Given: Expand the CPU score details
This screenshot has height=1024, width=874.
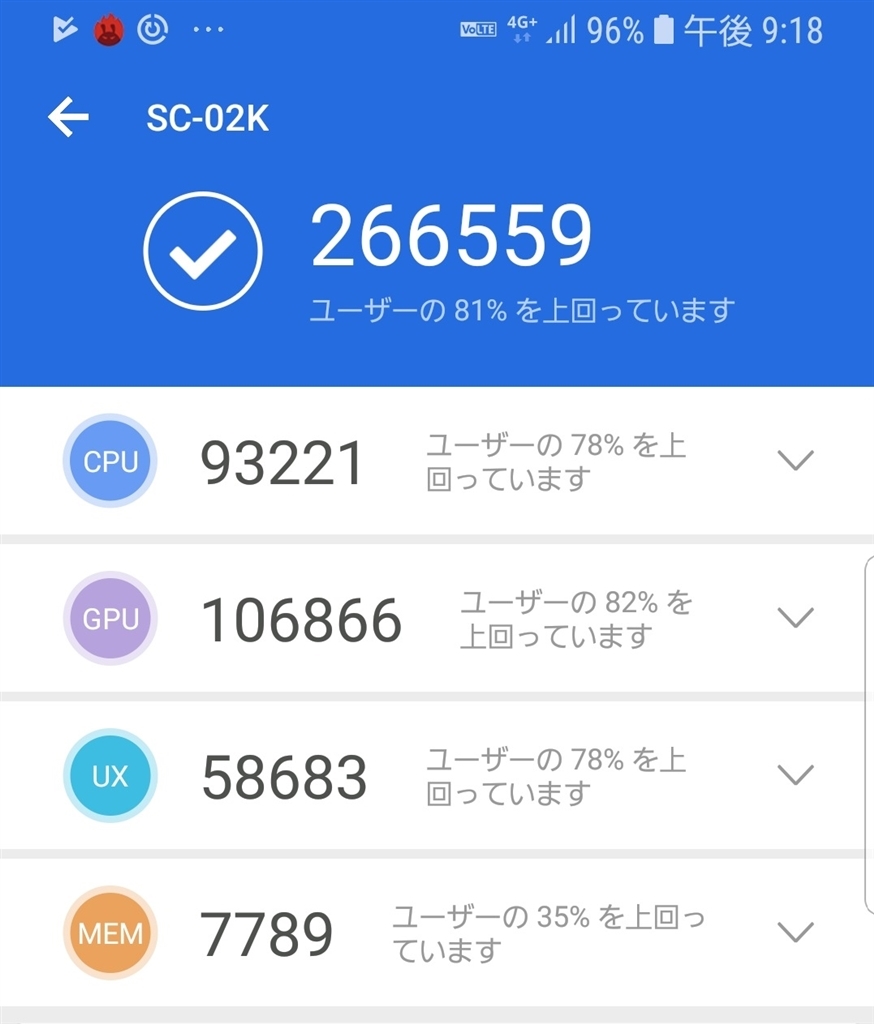Looking at the screenshot, I should 795,460.
